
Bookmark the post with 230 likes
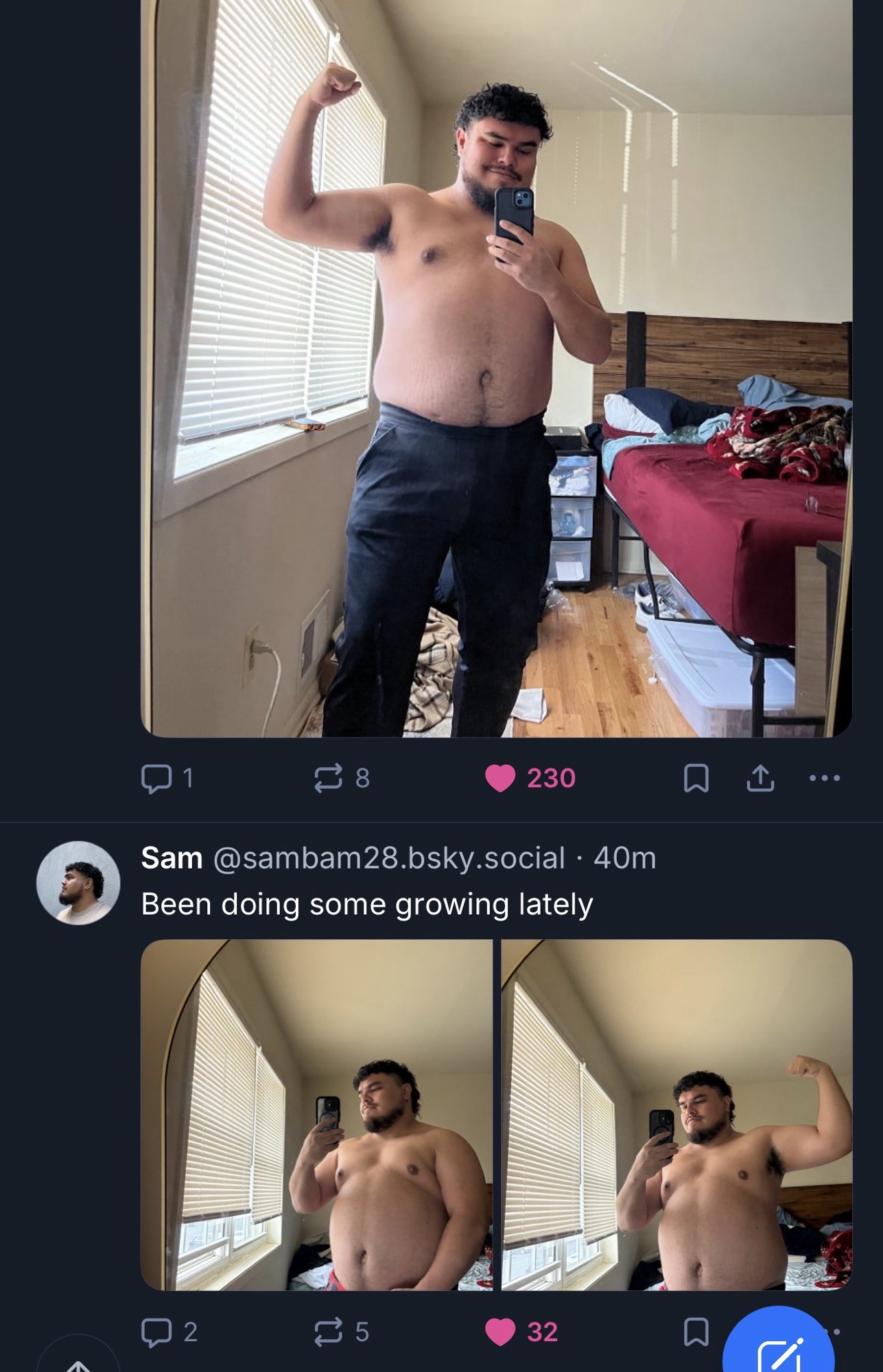tap(696, 778)
